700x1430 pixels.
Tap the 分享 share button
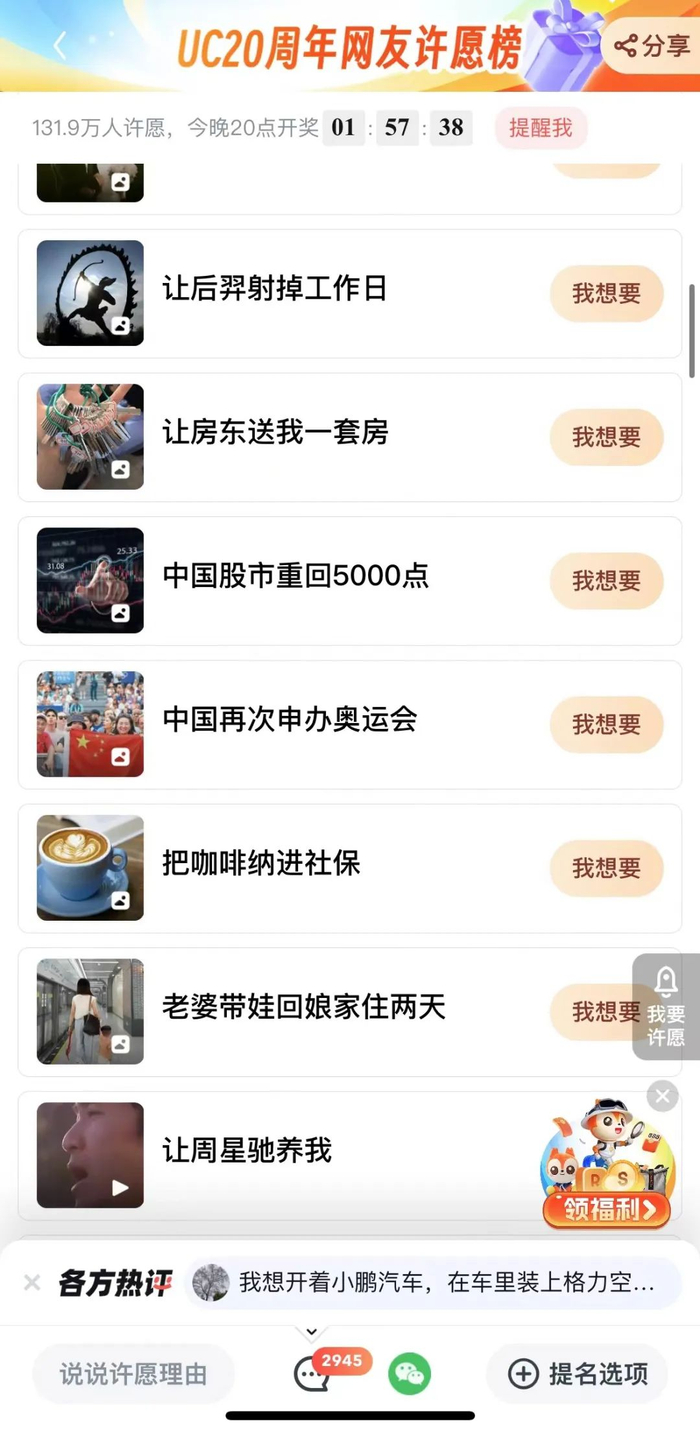[x=652, y=46]
